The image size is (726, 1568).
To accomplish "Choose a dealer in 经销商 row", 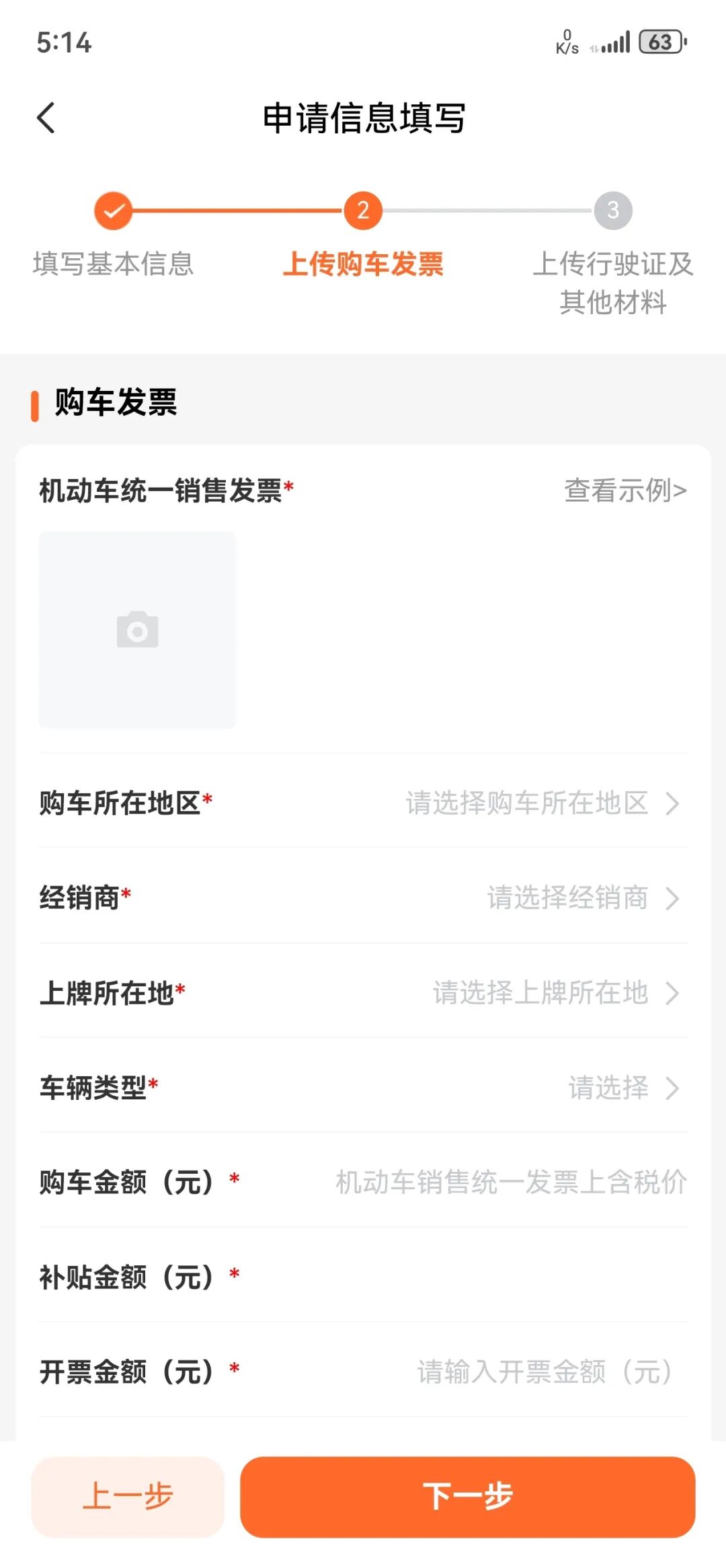I will click(581, 898).
